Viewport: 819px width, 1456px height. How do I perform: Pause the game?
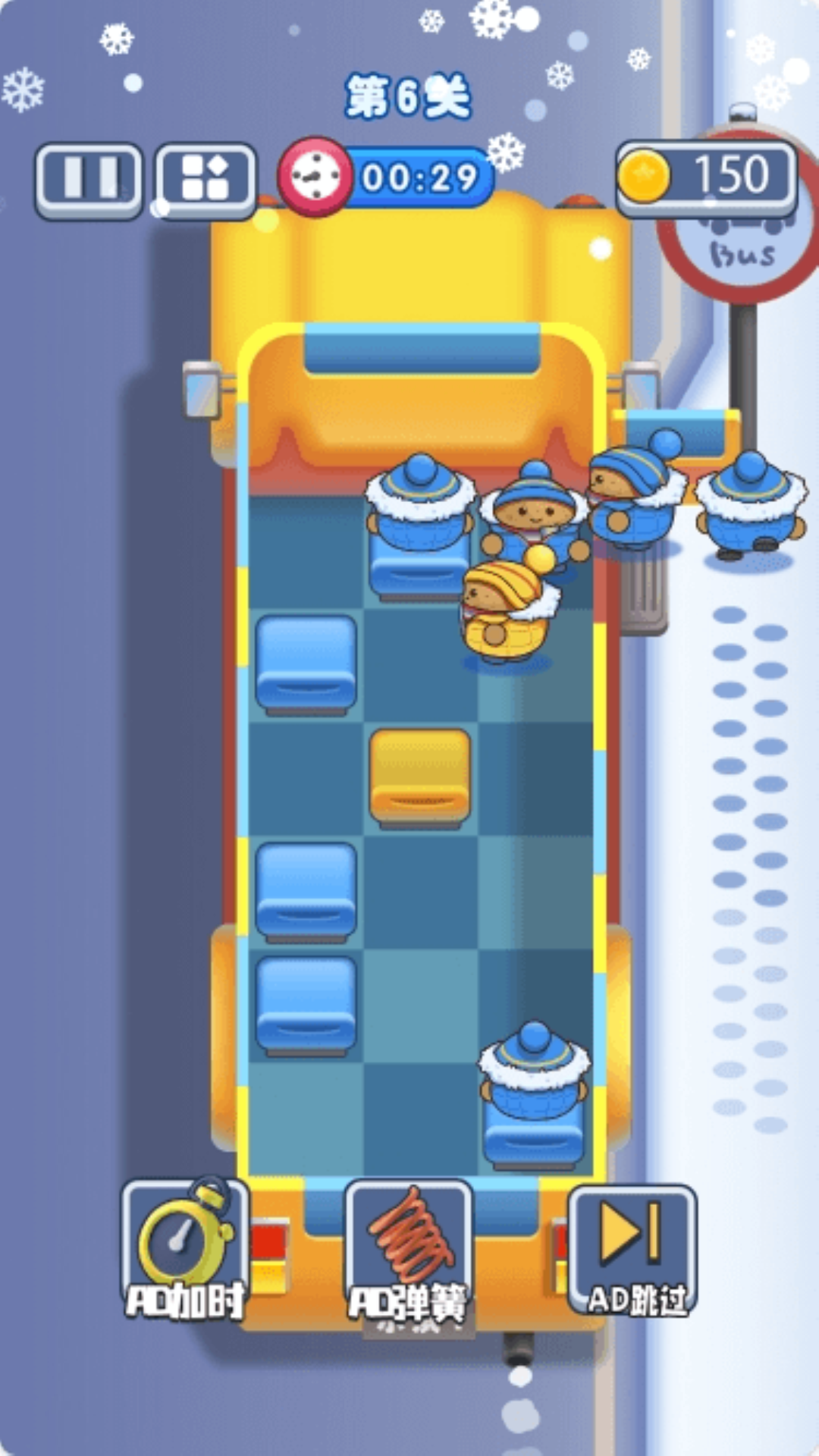tap(89, 180)
